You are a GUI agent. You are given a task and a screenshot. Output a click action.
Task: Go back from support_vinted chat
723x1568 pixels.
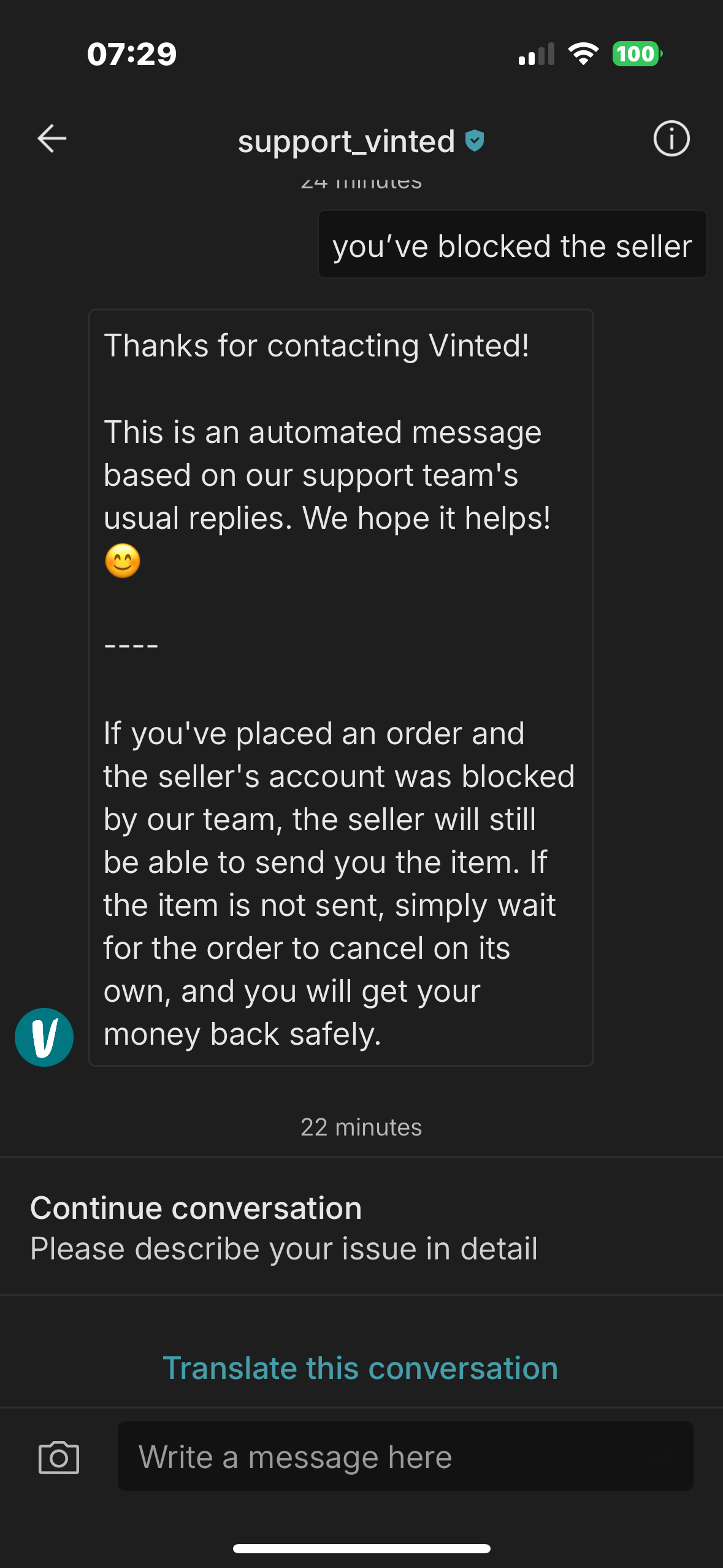[52, 139]
